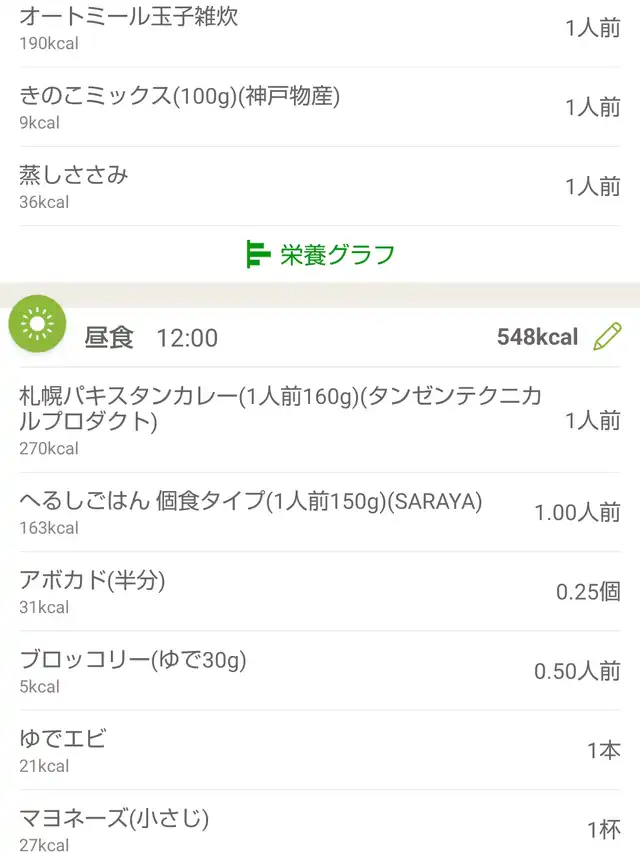640x853 pixels.
Task: Open the オートミール玉子雑炊 food entry
Action: [x=320, y=28]
